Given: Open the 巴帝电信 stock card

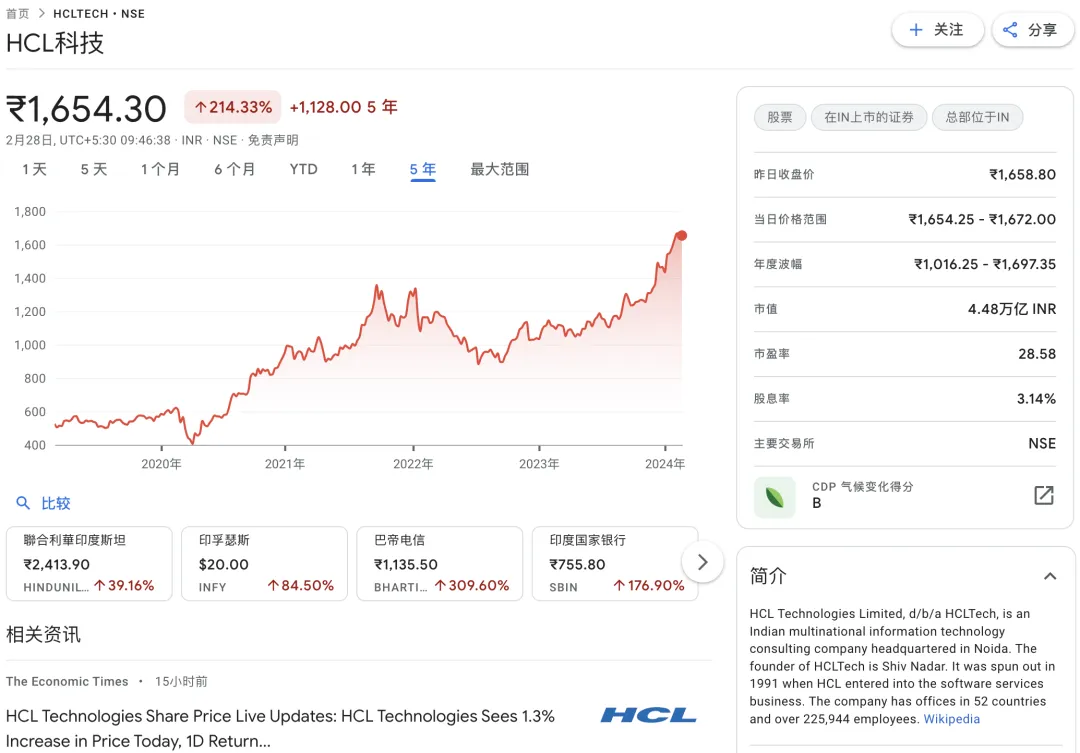Looking at the screenshot, I should click(x=439, y=563).
